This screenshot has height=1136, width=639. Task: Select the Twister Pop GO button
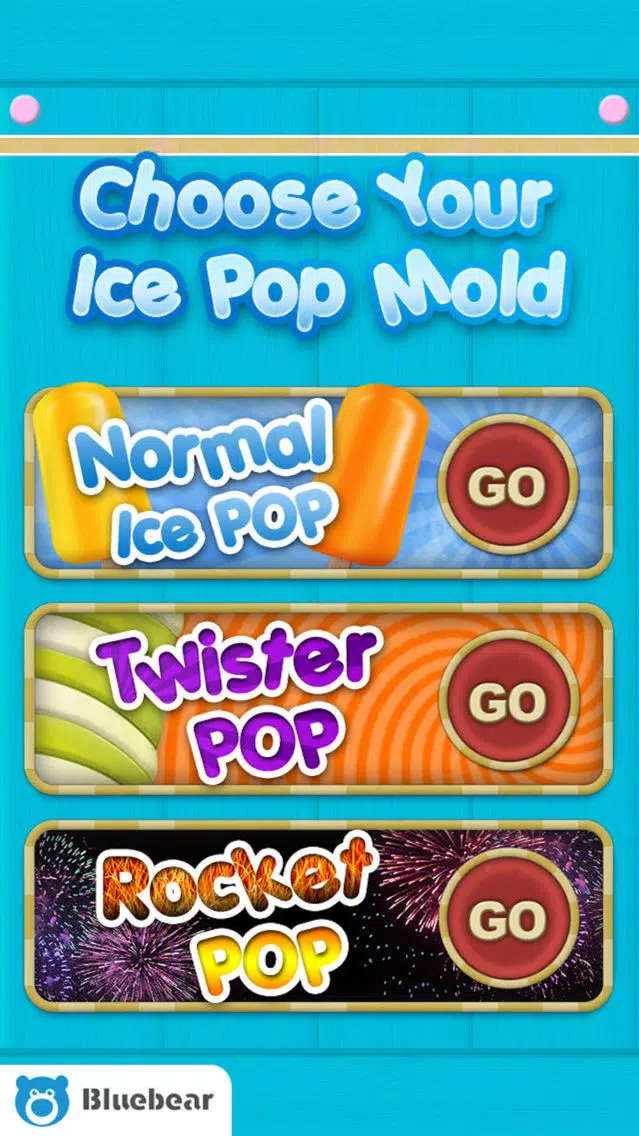pos(508,701)
